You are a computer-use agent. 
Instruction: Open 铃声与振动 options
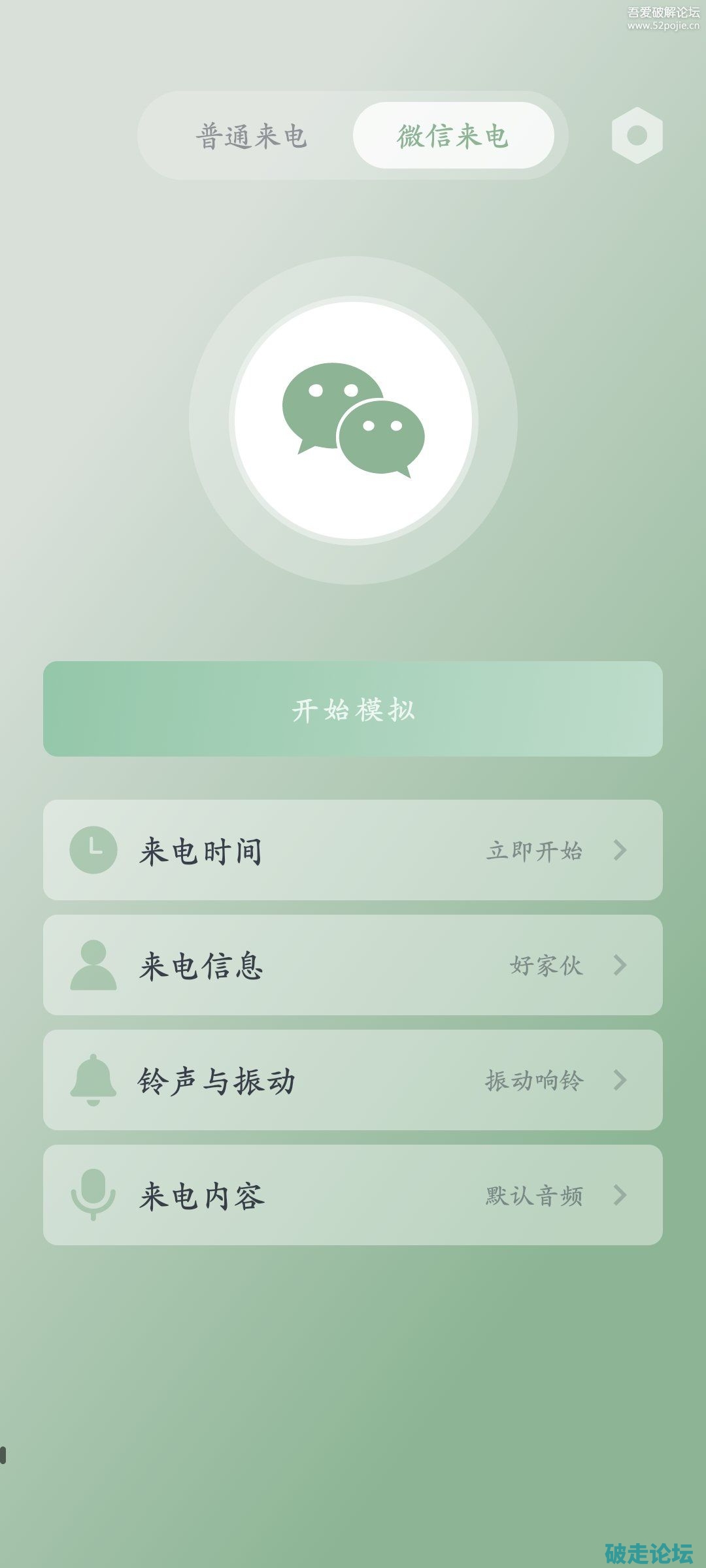point(353,1080)
